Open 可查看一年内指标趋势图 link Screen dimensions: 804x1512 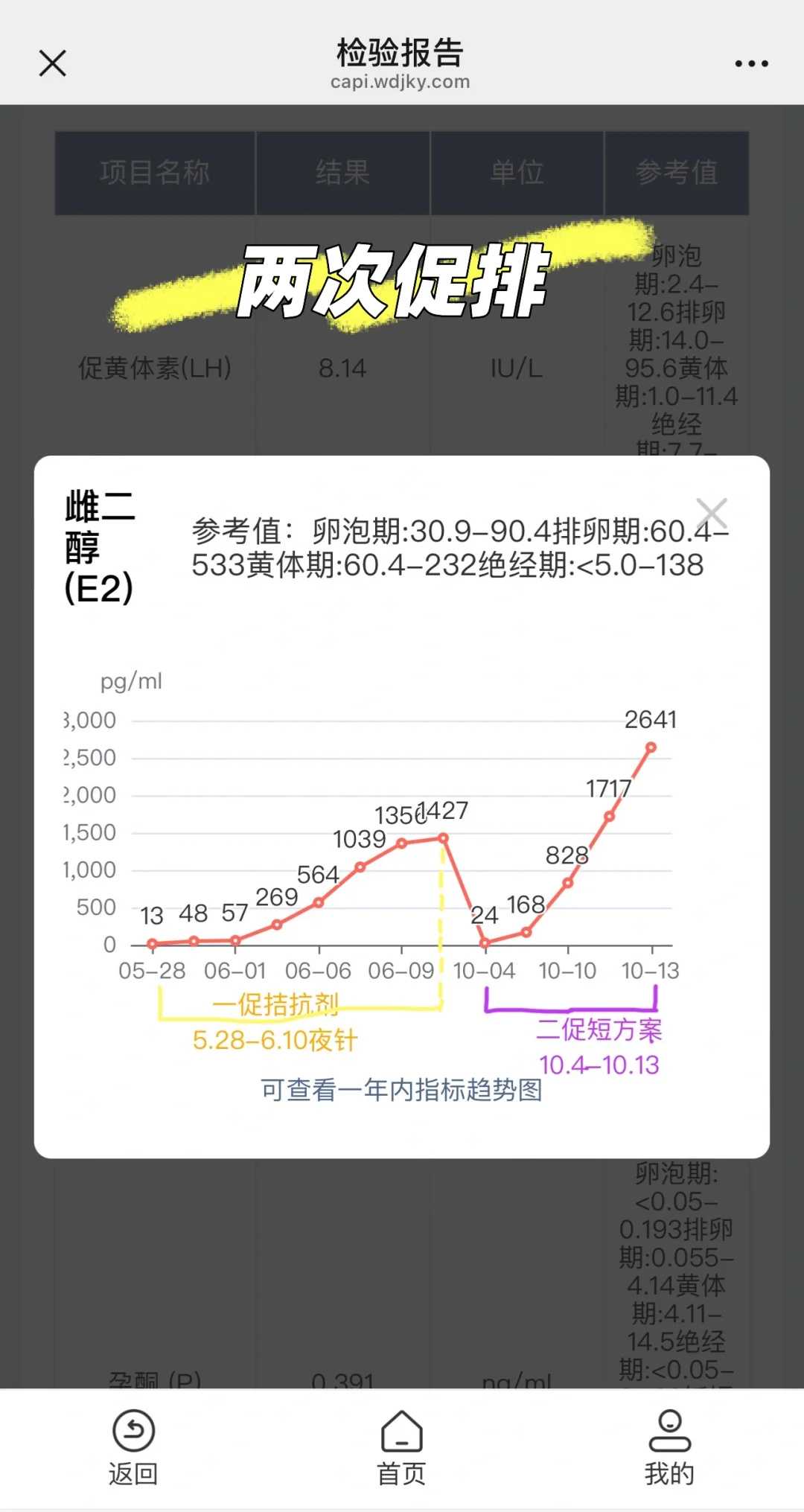(x=401, y=1090)
